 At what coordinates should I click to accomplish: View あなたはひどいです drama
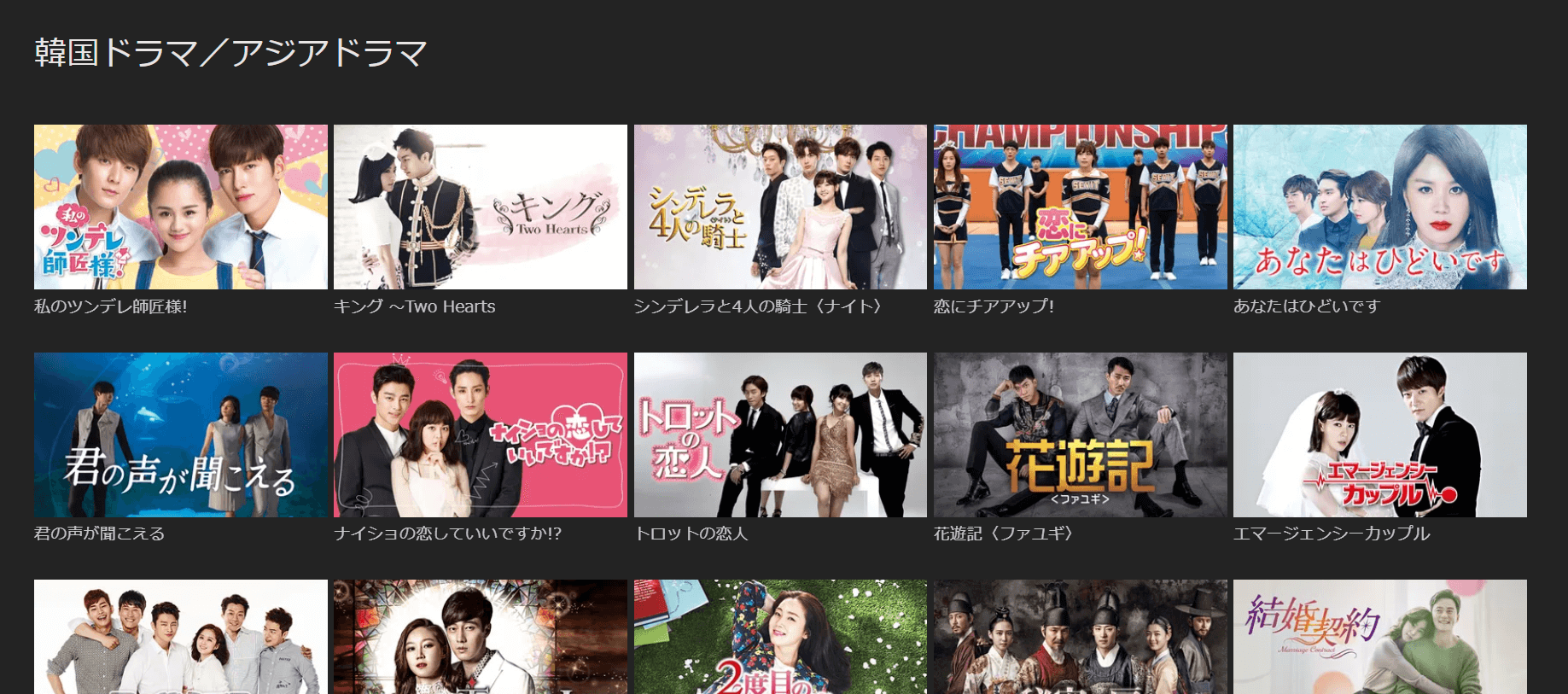click(1379, 207)
